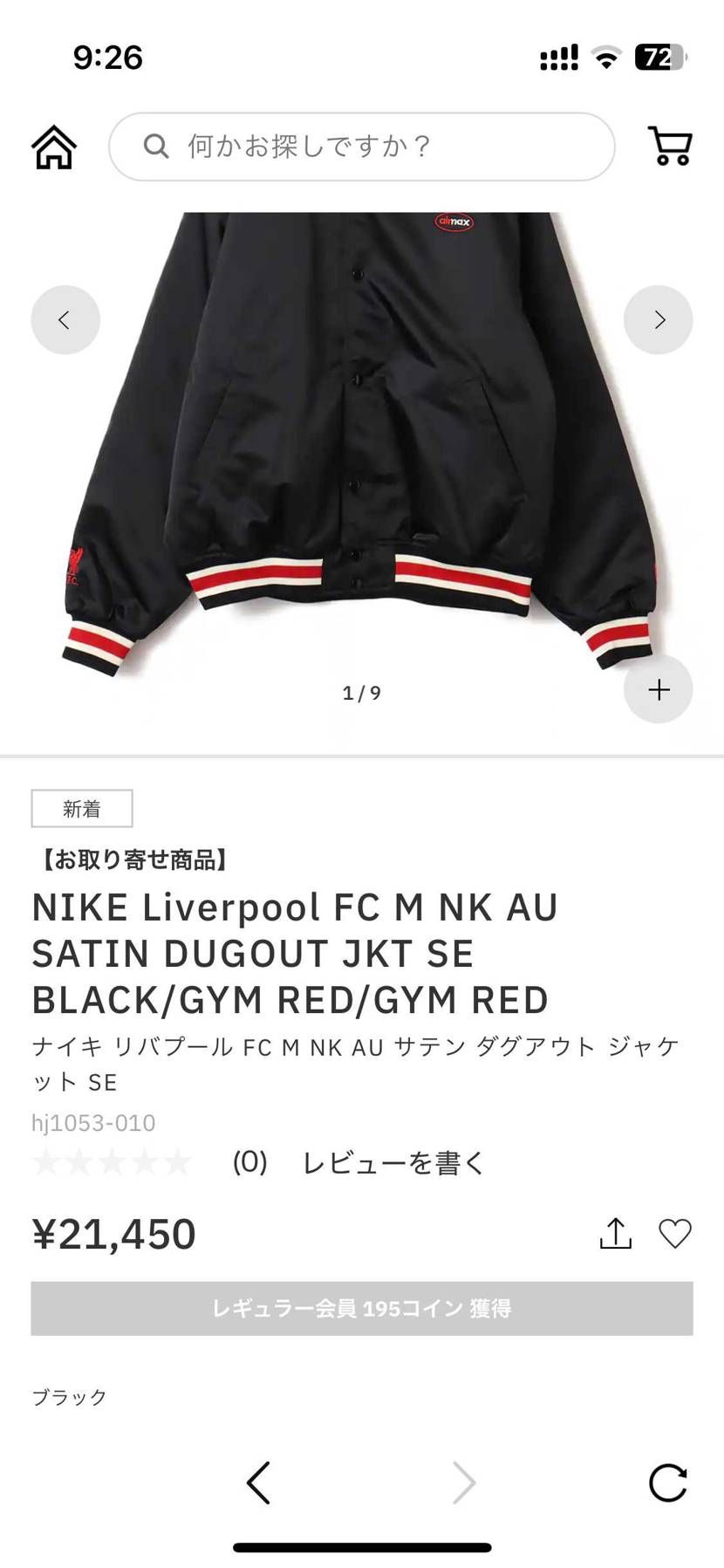Viewport: 724px width, 1568px height.
Task: Open the shopping cart
Action: click(667, 147)
